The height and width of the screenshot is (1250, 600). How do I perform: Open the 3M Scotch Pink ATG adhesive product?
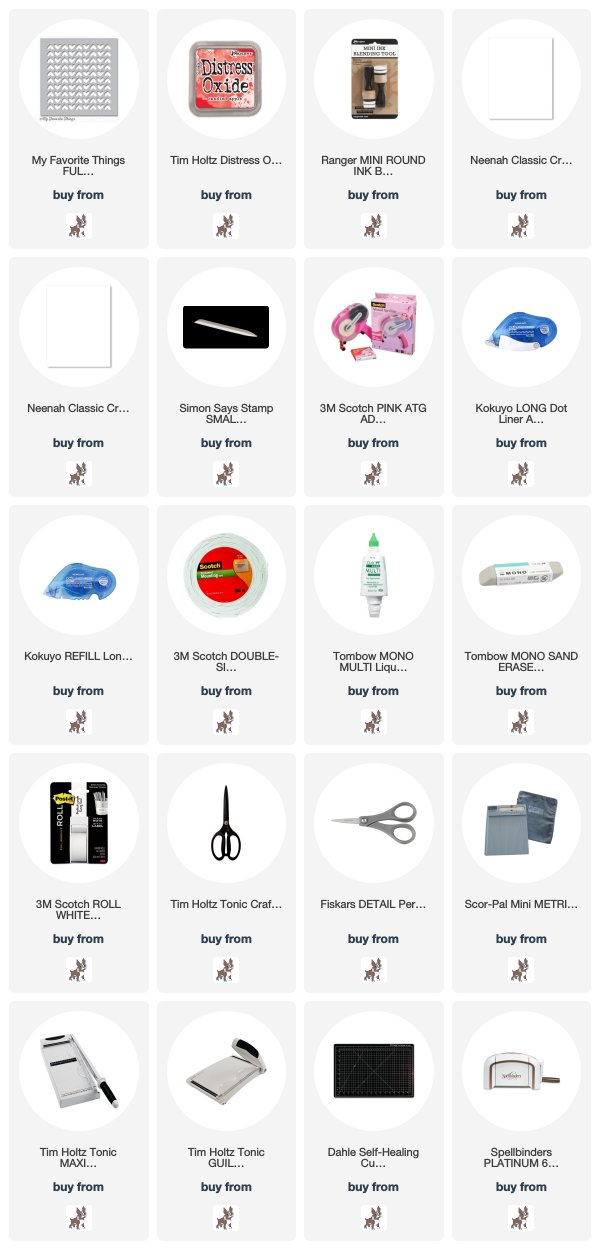(x=373, y=326)
